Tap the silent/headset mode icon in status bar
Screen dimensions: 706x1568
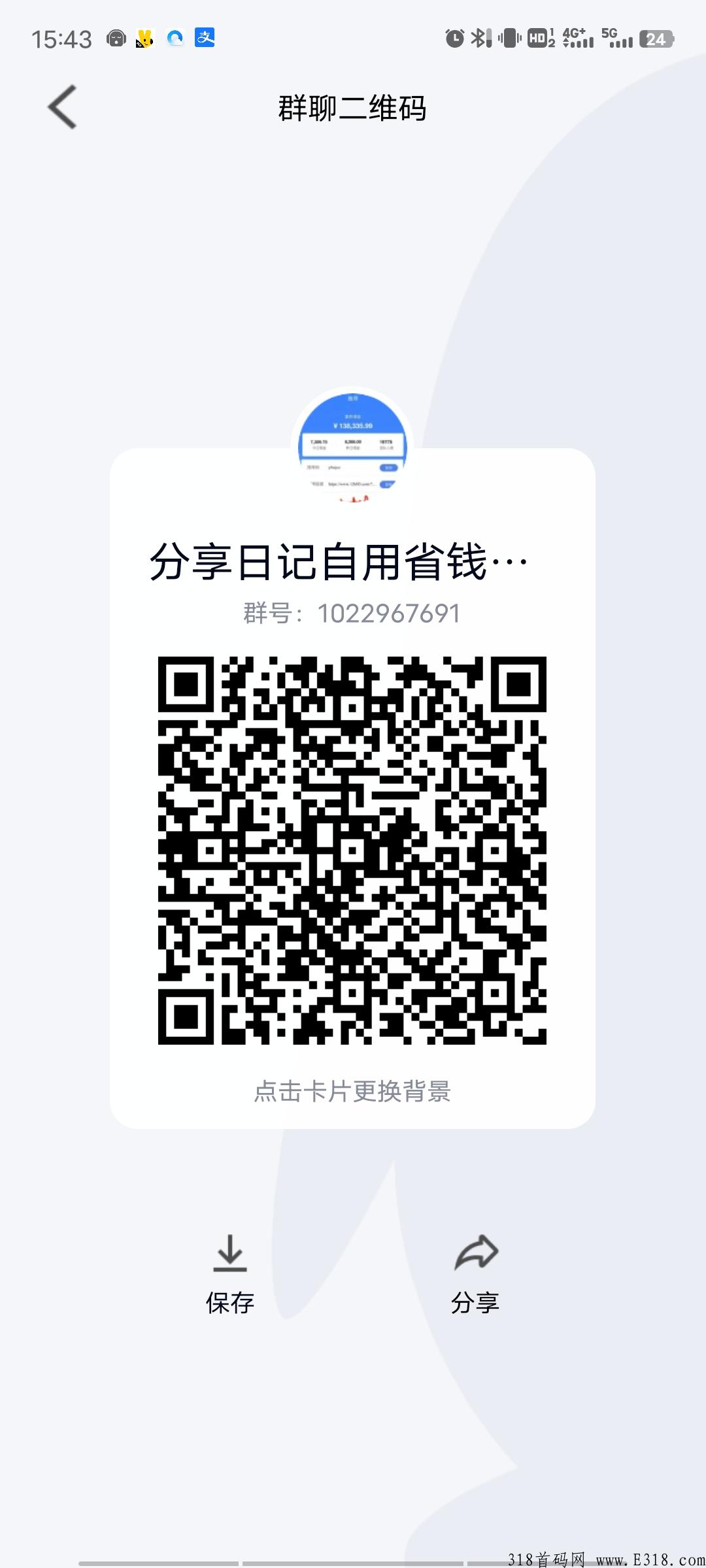[x=115, y=39]
